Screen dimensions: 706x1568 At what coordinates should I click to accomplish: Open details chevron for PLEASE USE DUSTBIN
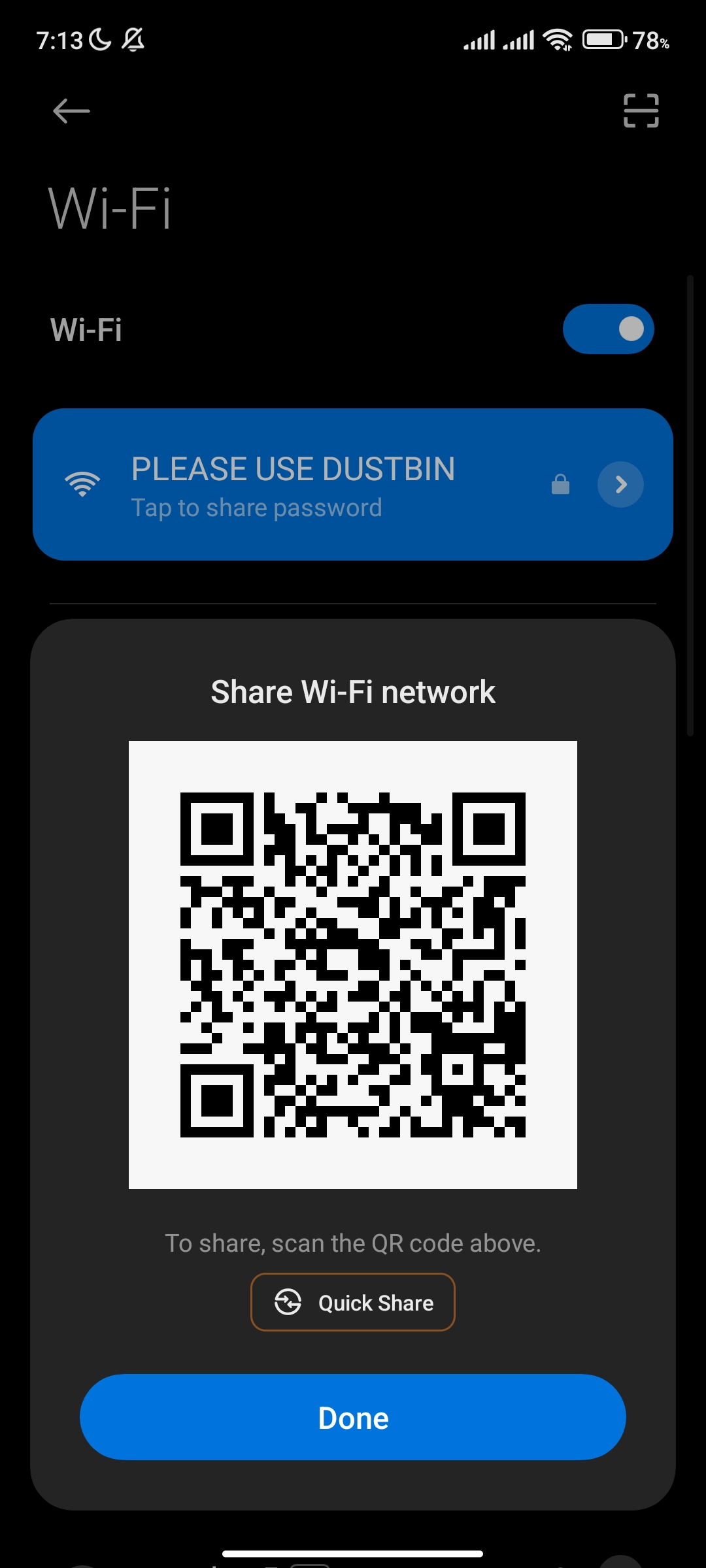click(x=620, y=485)
